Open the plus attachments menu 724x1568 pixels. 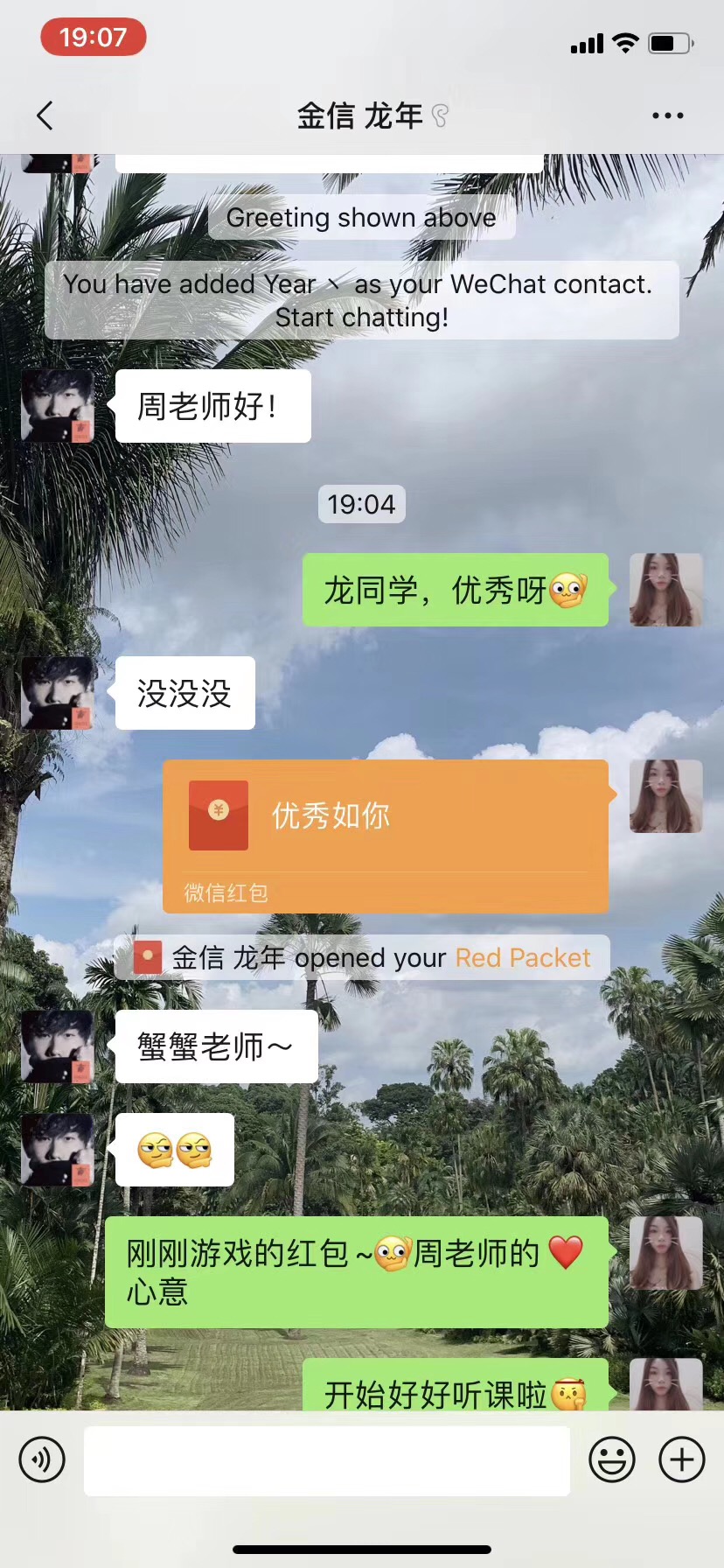click(681, 1459)
